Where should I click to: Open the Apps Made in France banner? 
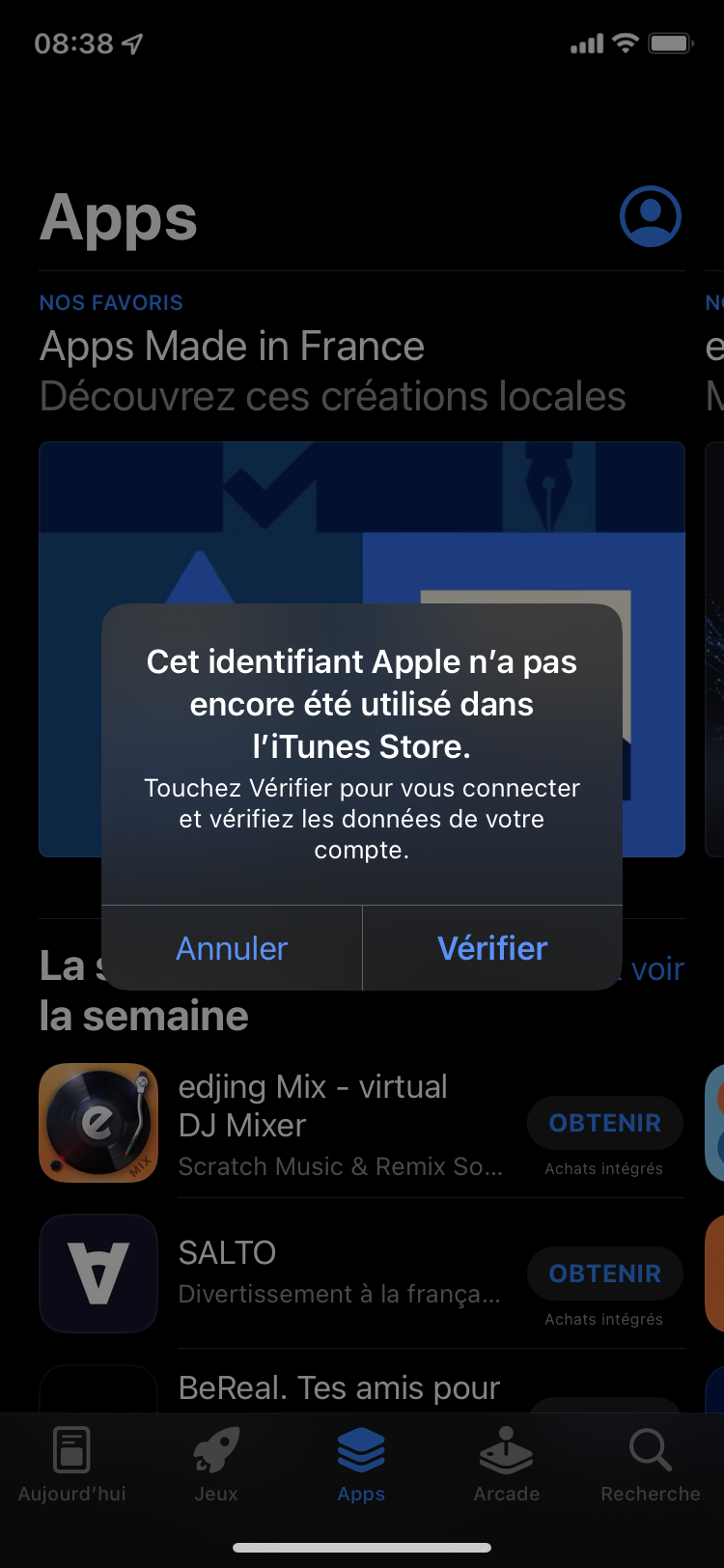pos(362,649)
